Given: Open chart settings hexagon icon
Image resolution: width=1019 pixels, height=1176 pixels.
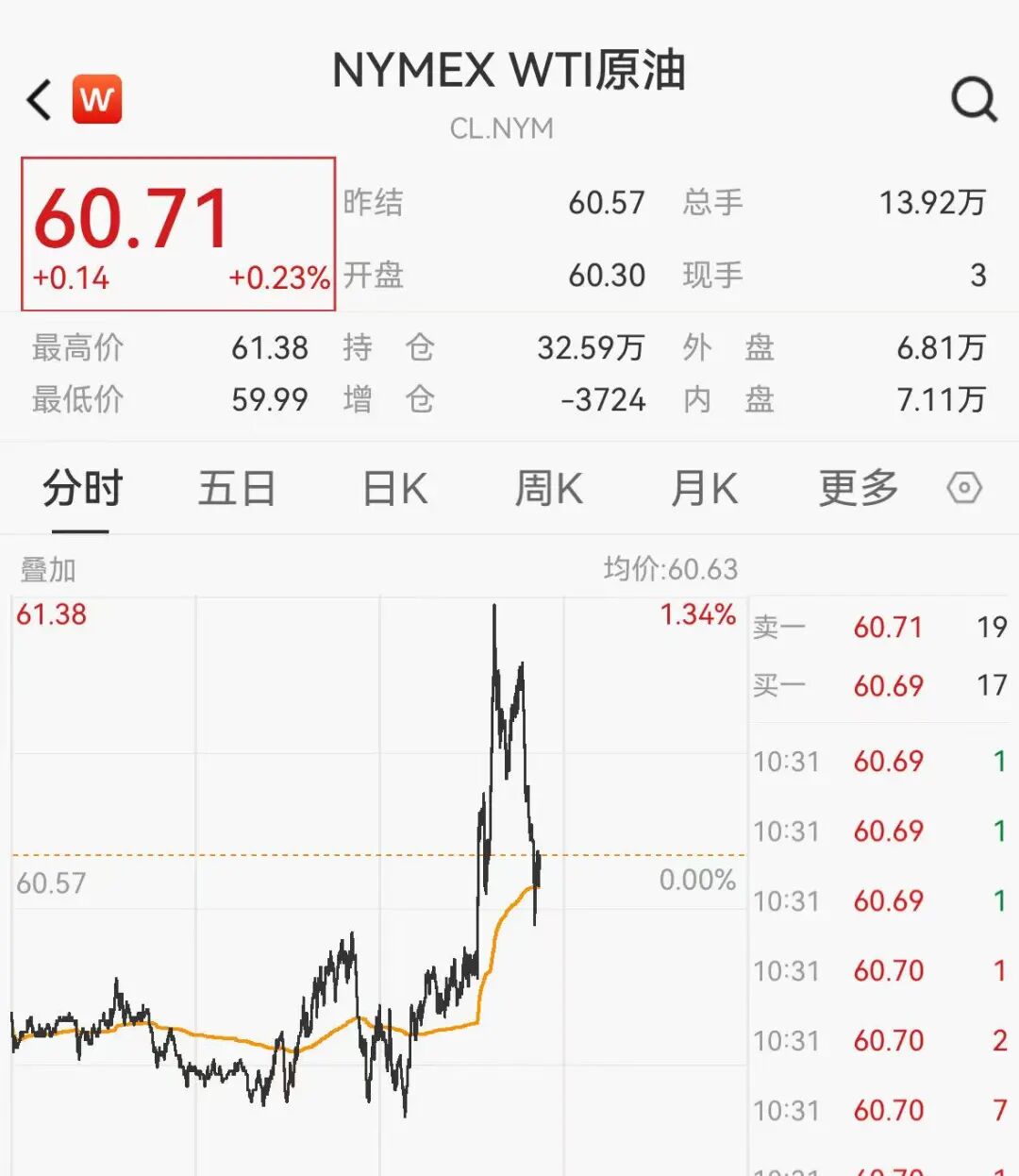Looking at the screenshot, I should click(x=964, y=489).
